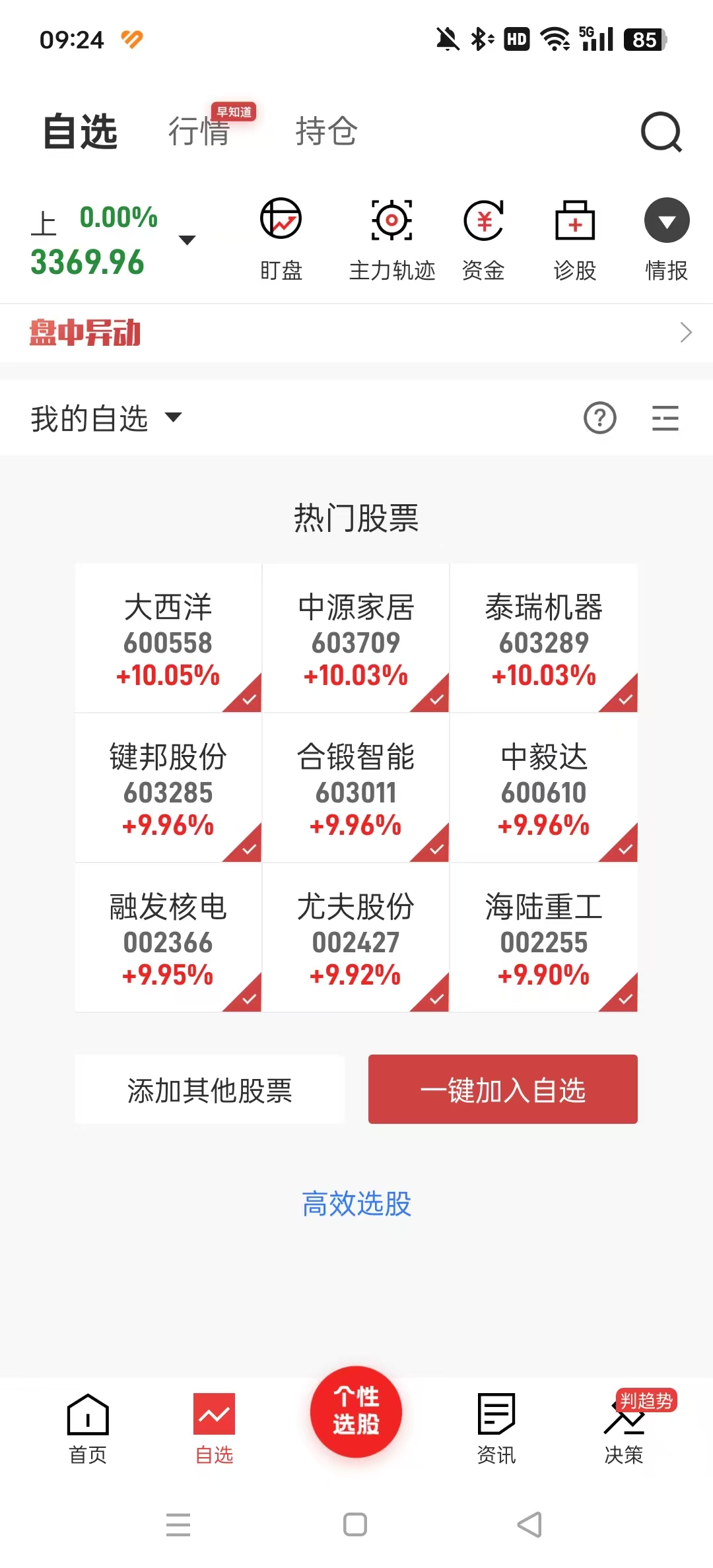
Task: Open 主力轨迹 tool
Action: click(x=392, y=239)
